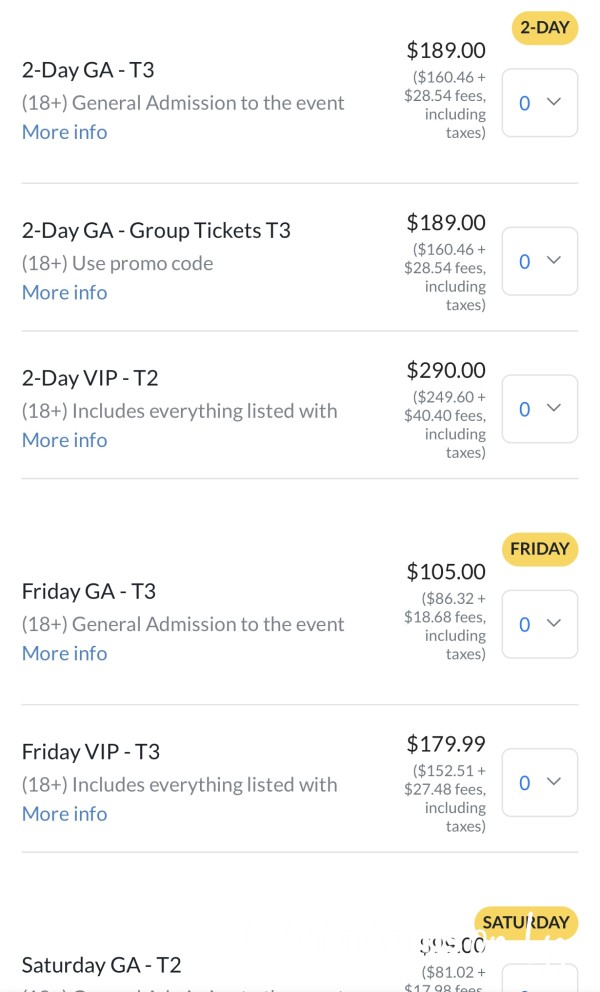View More info for 2-Day GA Group Tickets
Screen dimensions: 600x992
tap(65, 293)
